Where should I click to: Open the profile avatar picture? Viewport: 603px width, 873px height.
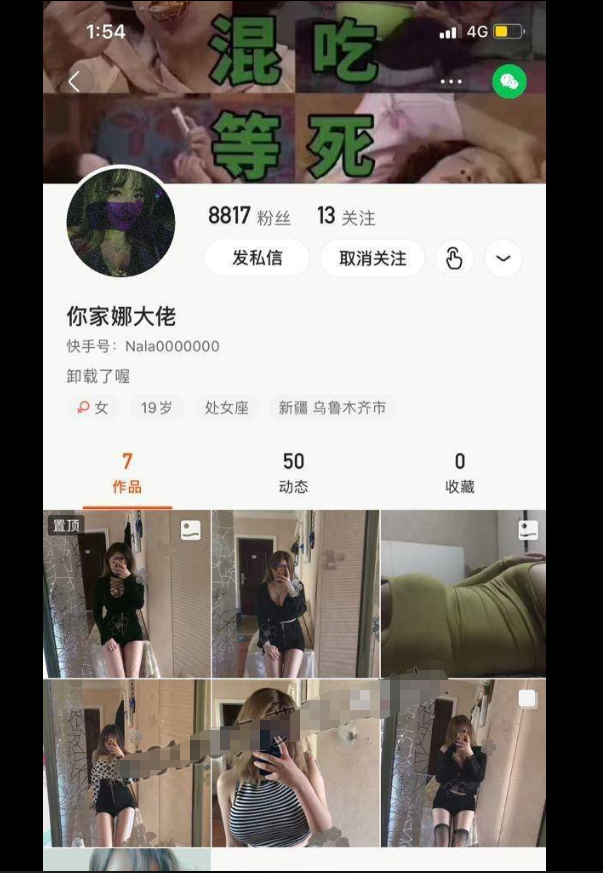click(121, 222)
